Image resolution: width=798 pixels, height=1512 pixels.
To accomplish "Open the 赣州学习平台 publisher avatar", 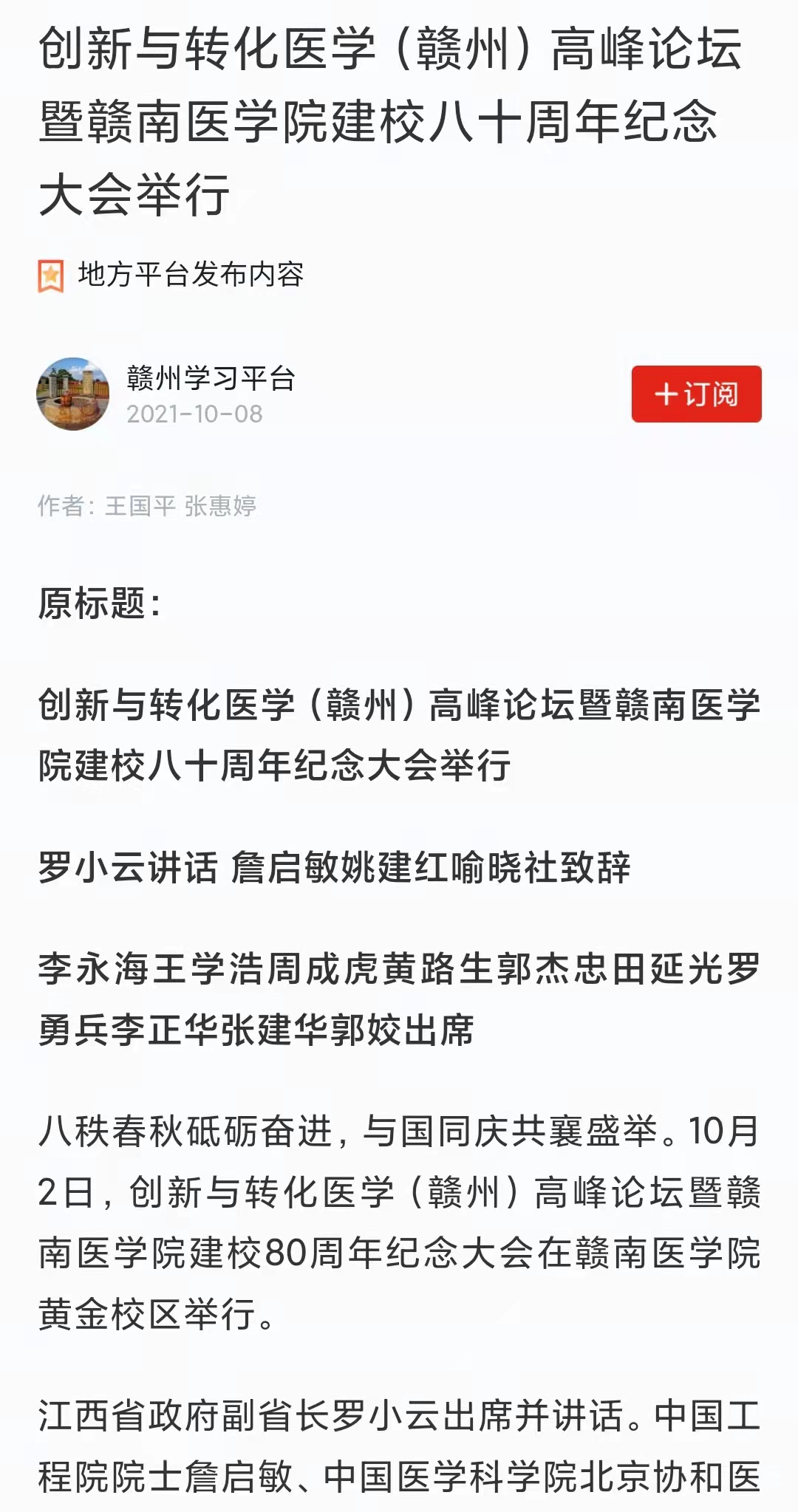I will pyautogui.click(x=72, y=394).
